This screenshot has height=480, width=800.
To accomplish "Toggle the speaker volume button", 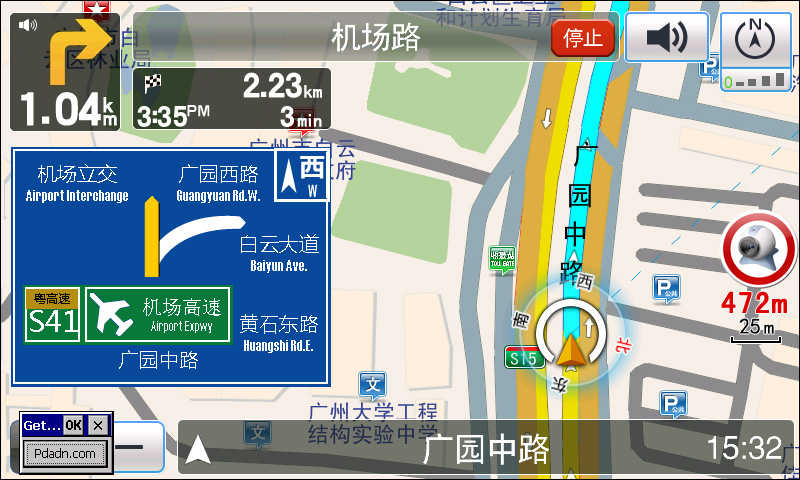I will tap(667, 38).
